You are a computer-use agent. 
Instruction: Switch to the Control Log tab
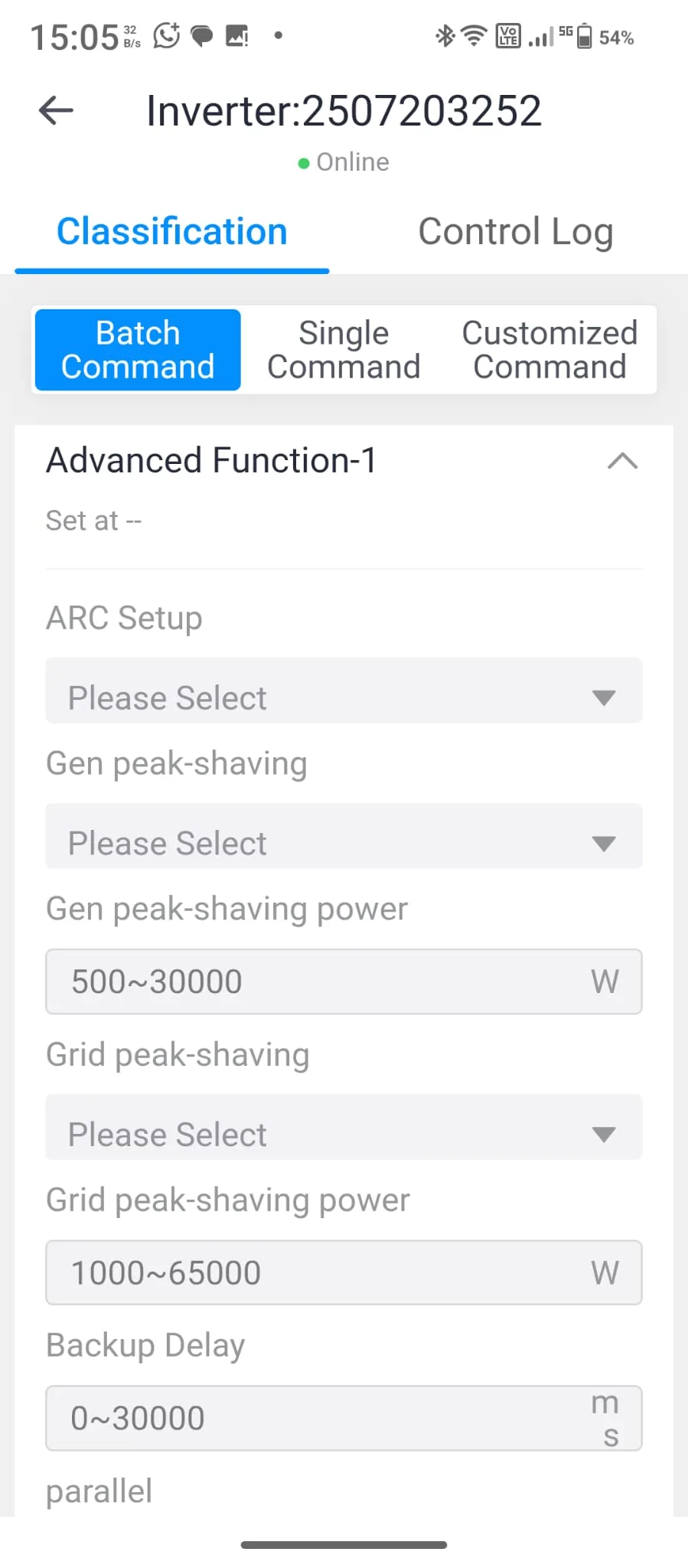point(515,232)
